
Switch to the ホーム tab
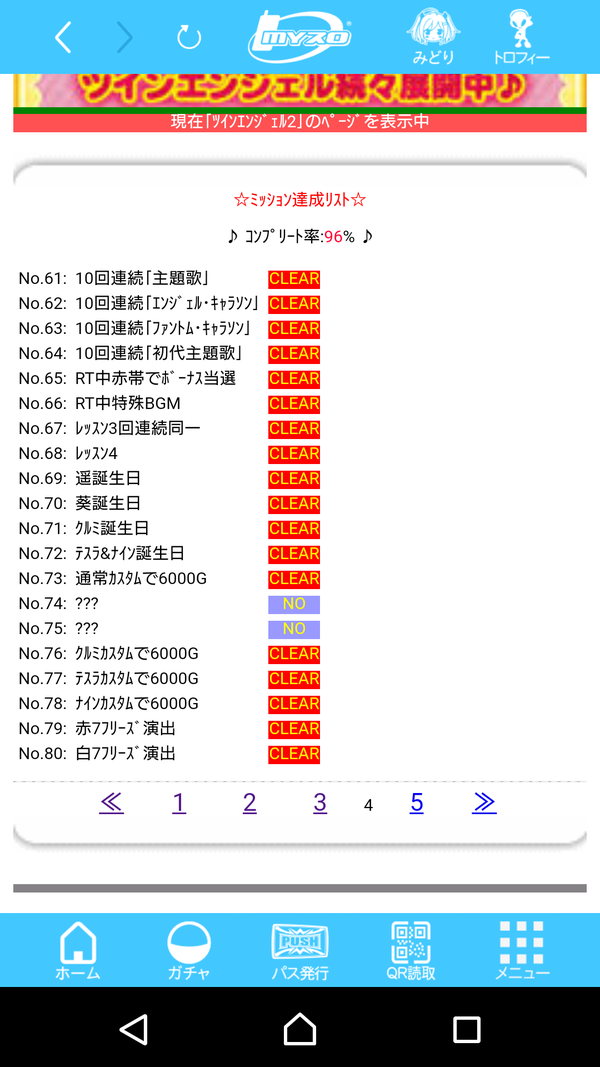click(78, 951)
